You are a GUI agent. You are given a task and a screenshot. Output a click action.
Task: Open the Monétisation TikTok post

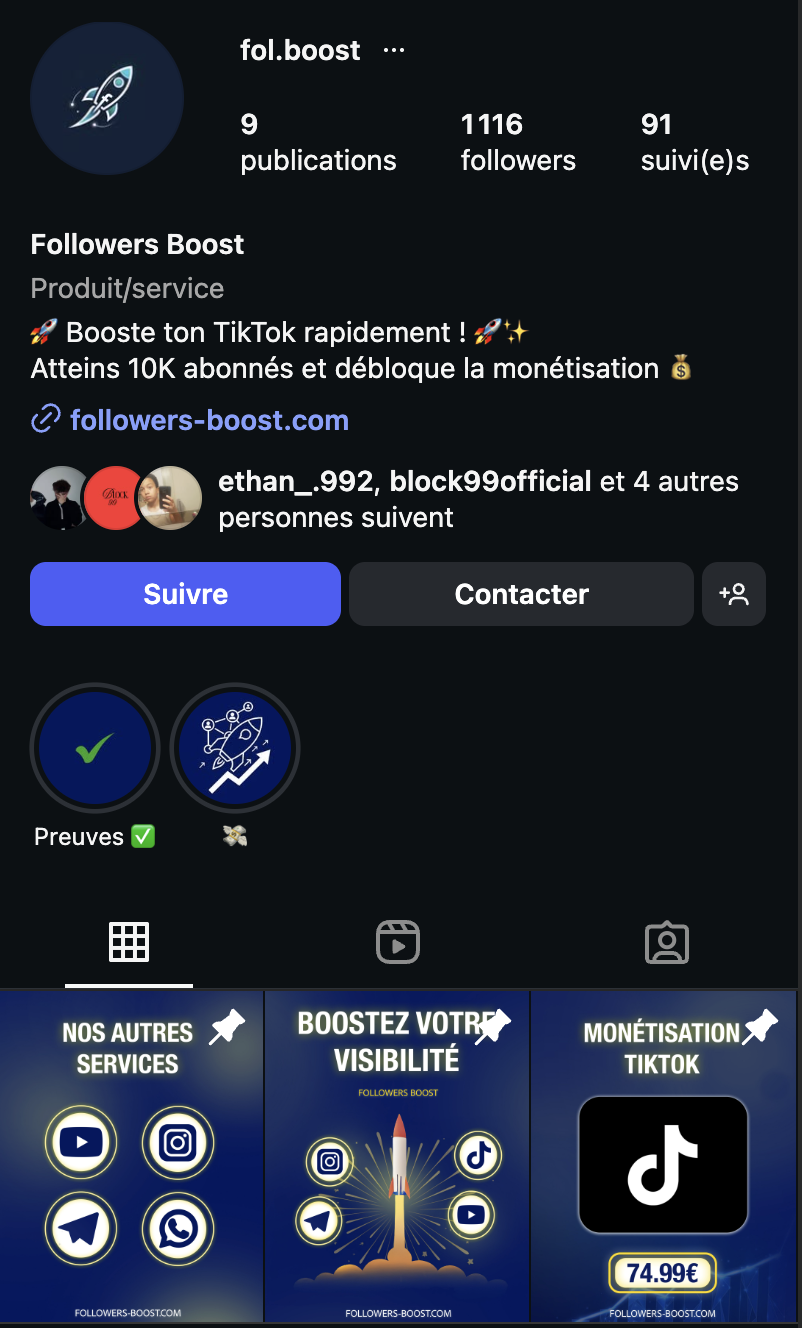click(664, 1157)
